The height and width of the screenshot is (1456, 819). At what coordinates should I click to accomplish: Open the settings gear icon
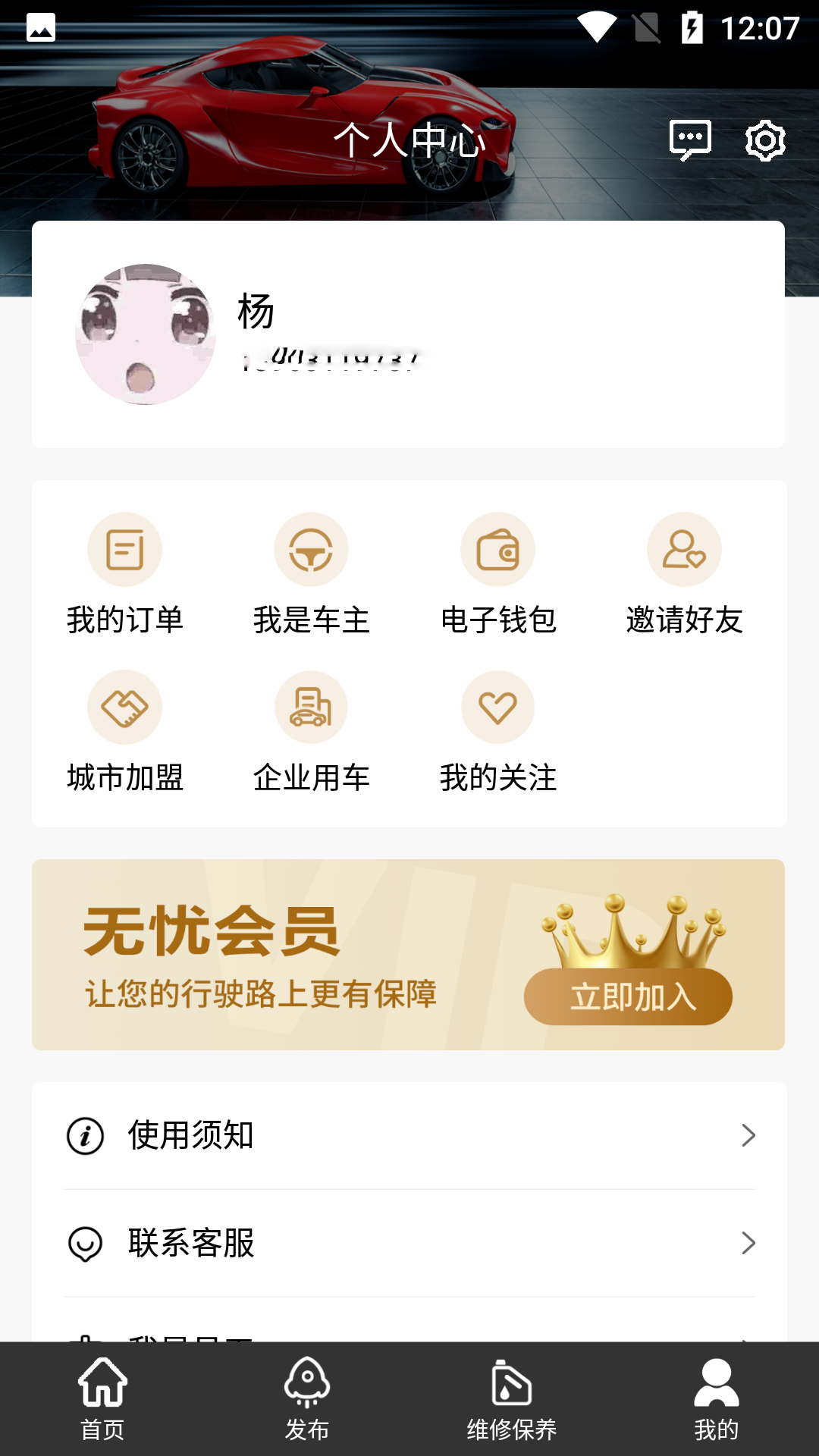(765, 140)
